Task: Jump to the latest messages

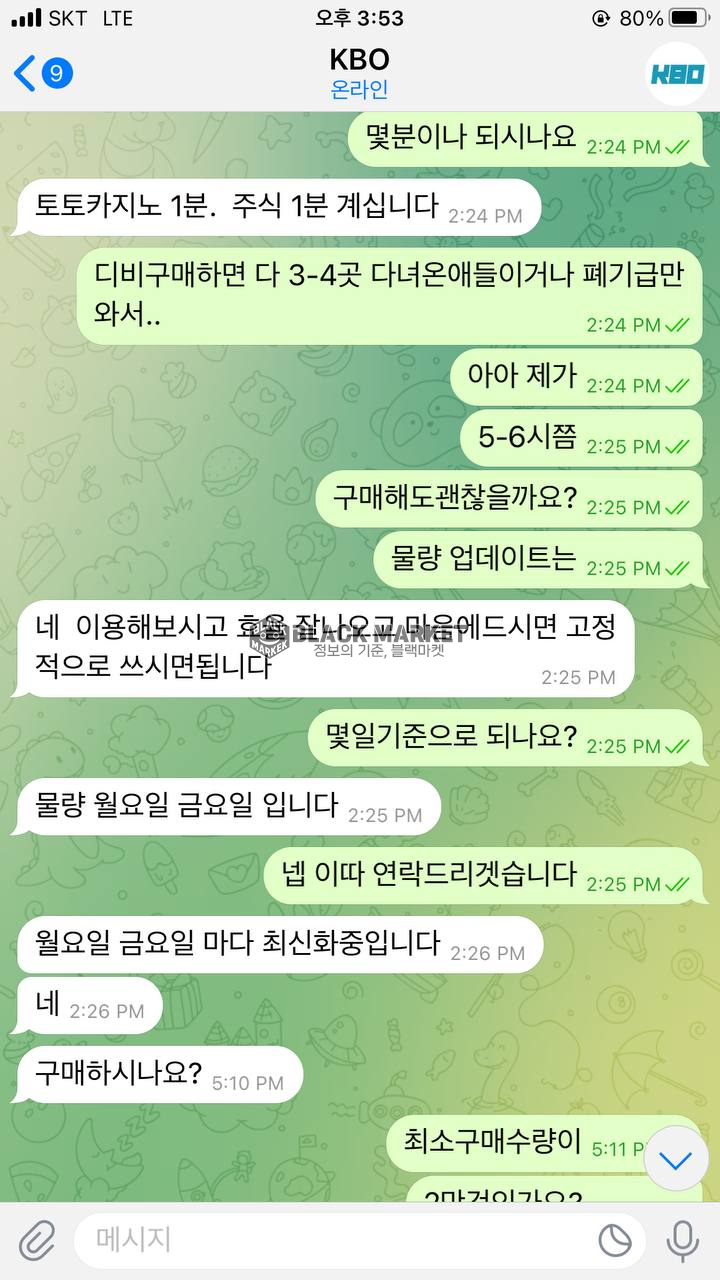Action: coord(676,1159)
